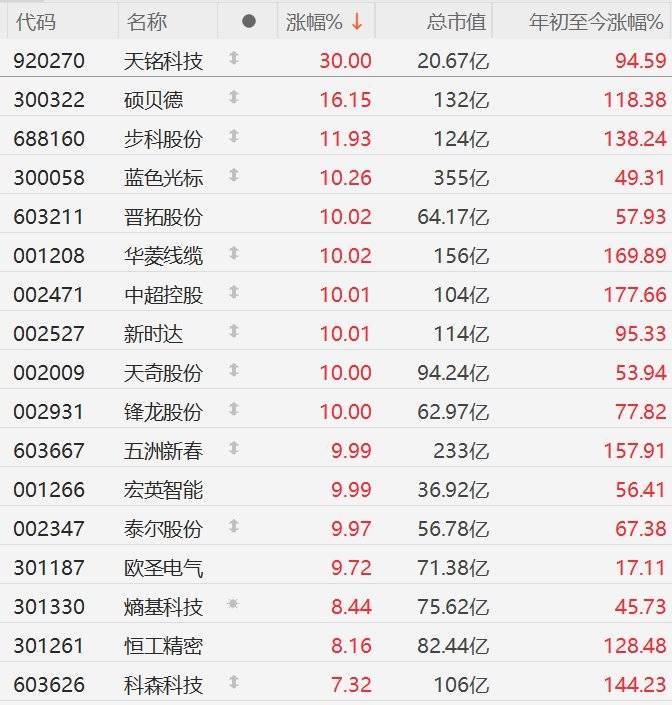Sort the list by 代码 header
Screen dimensions: 672x705
pyautogui.click(x=36, y=21)
